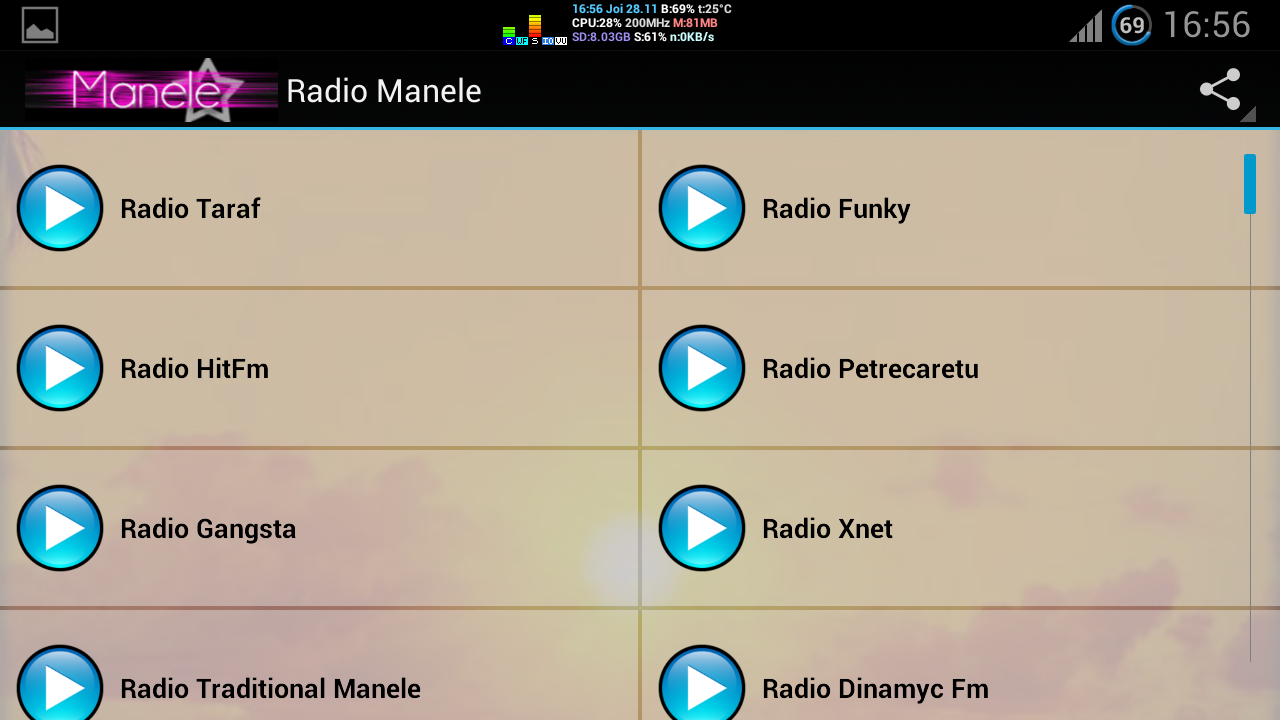The width and height of the screenshot is (1280, 720).
Task: Listen to Radio Petrecaretu
Action: click(702, 368)
